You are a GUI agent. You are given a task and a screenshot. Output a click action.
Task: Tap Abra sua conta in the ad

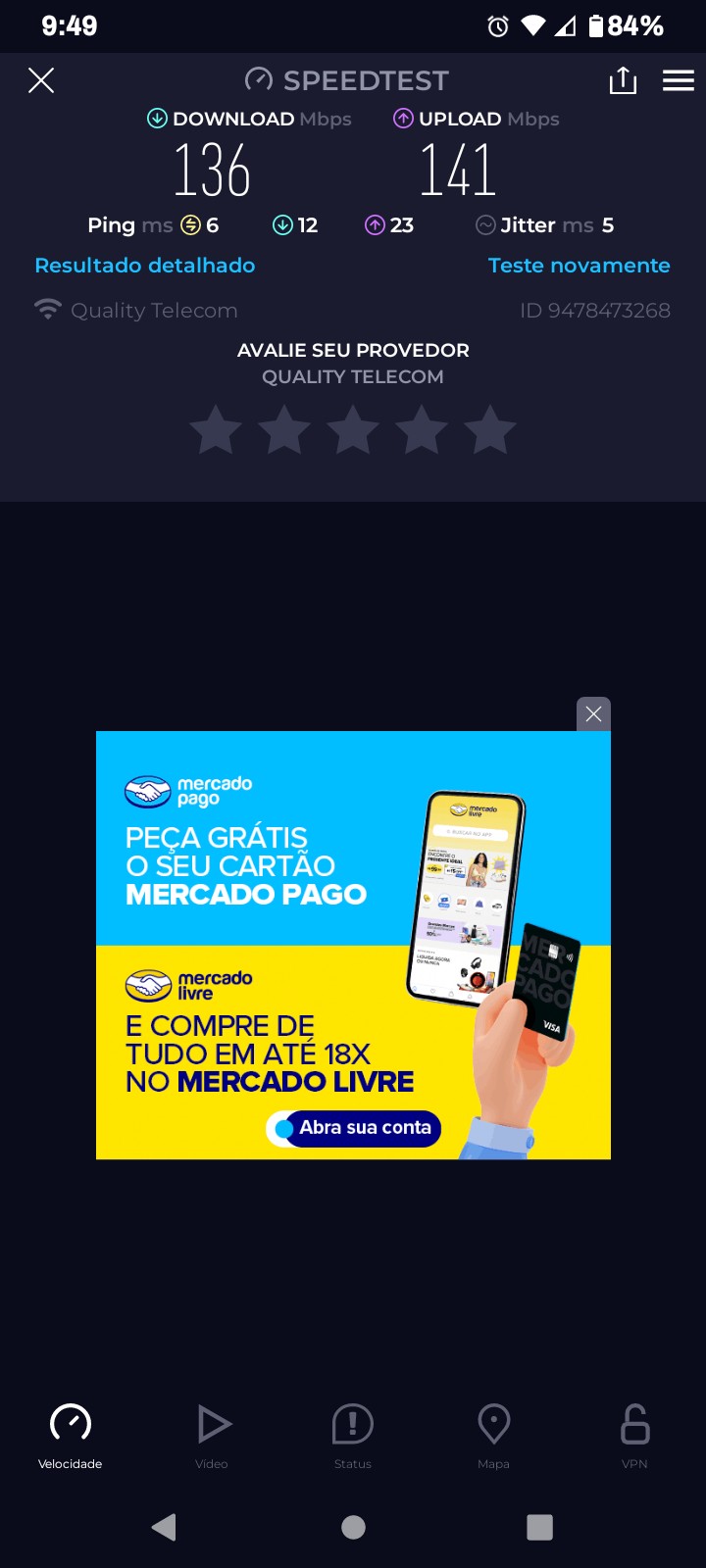click(354, 1128)
